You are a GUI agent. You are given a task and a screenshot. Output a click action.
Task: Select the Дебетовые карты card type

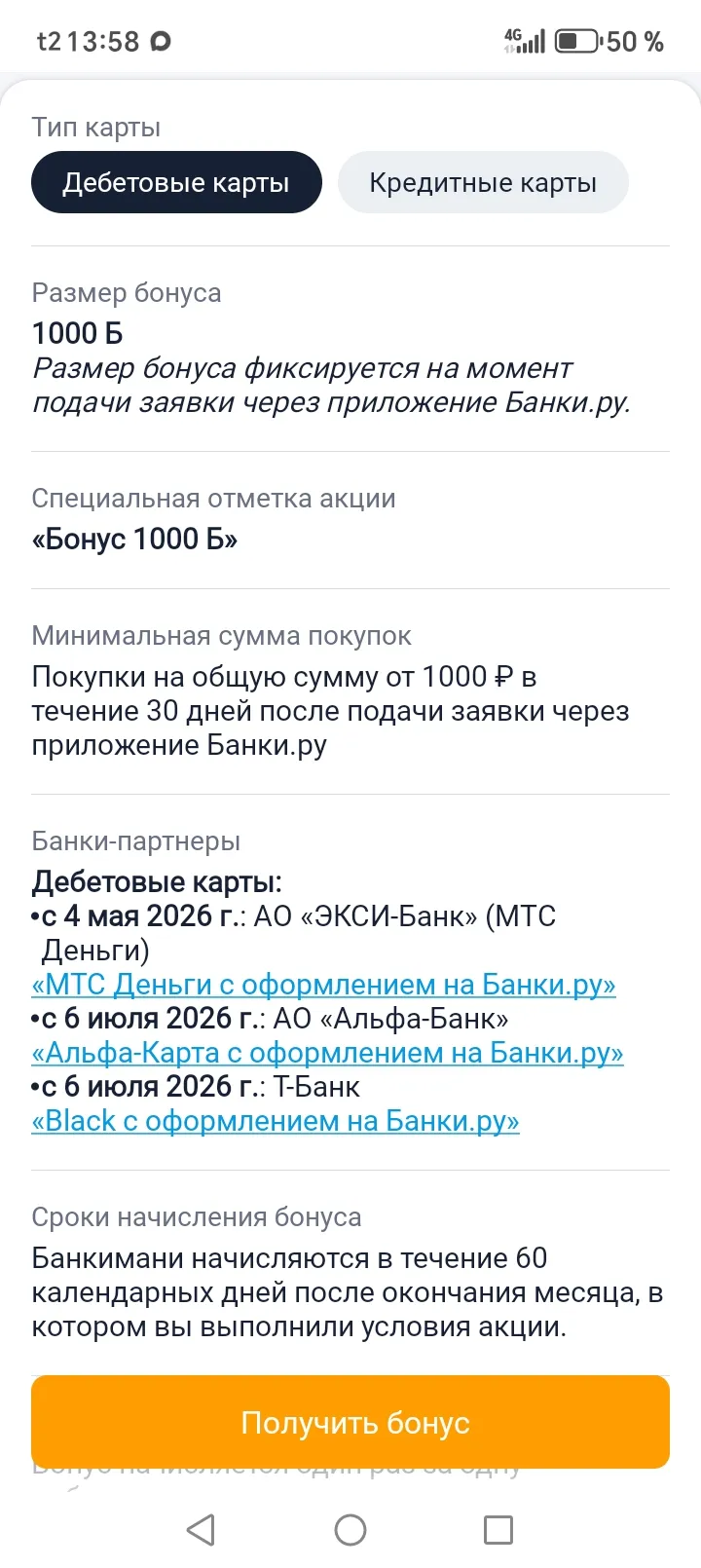[x=176, y=182]
